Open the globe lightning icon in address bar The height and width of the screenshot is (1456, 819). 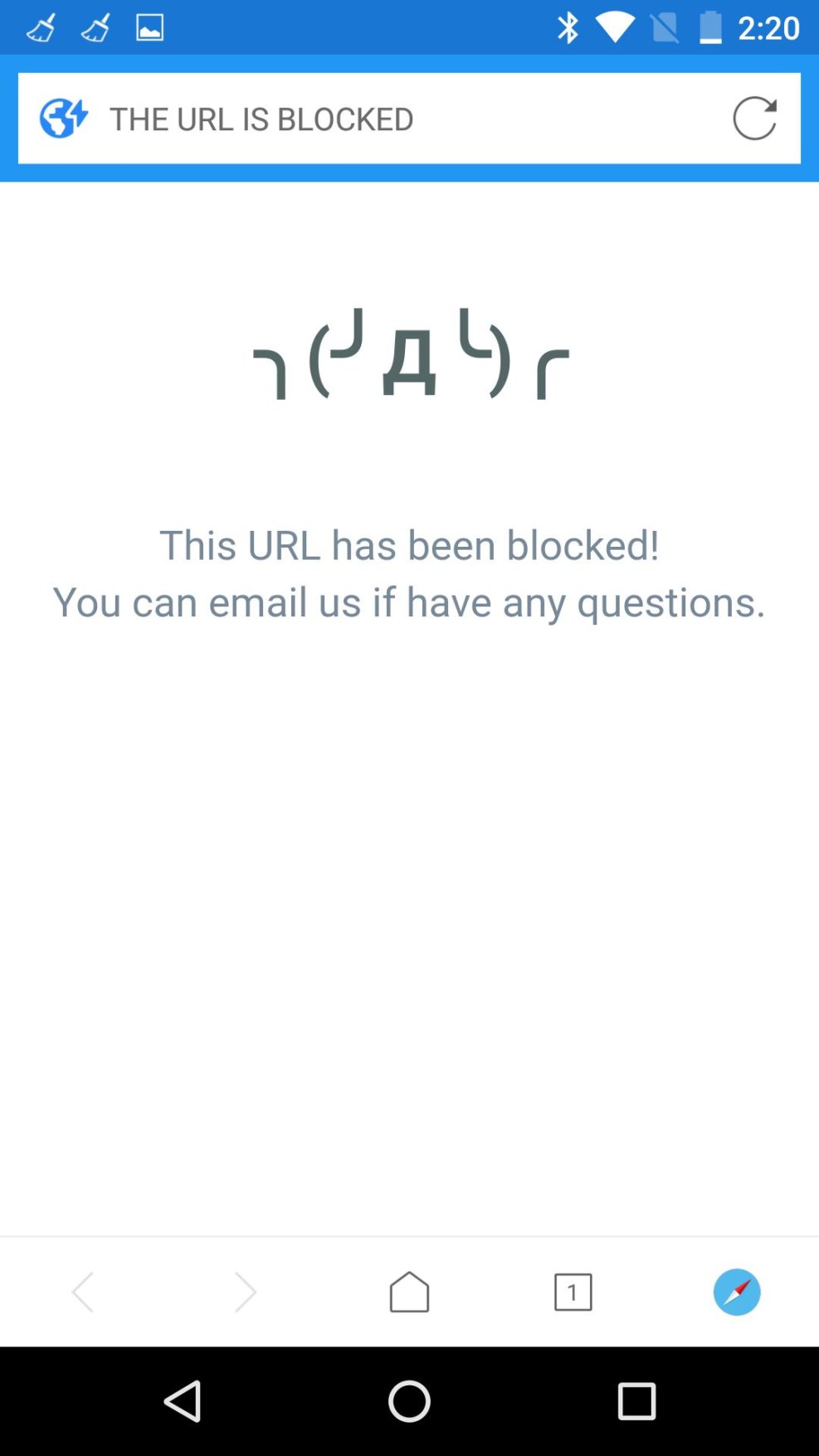pos(63,118)
